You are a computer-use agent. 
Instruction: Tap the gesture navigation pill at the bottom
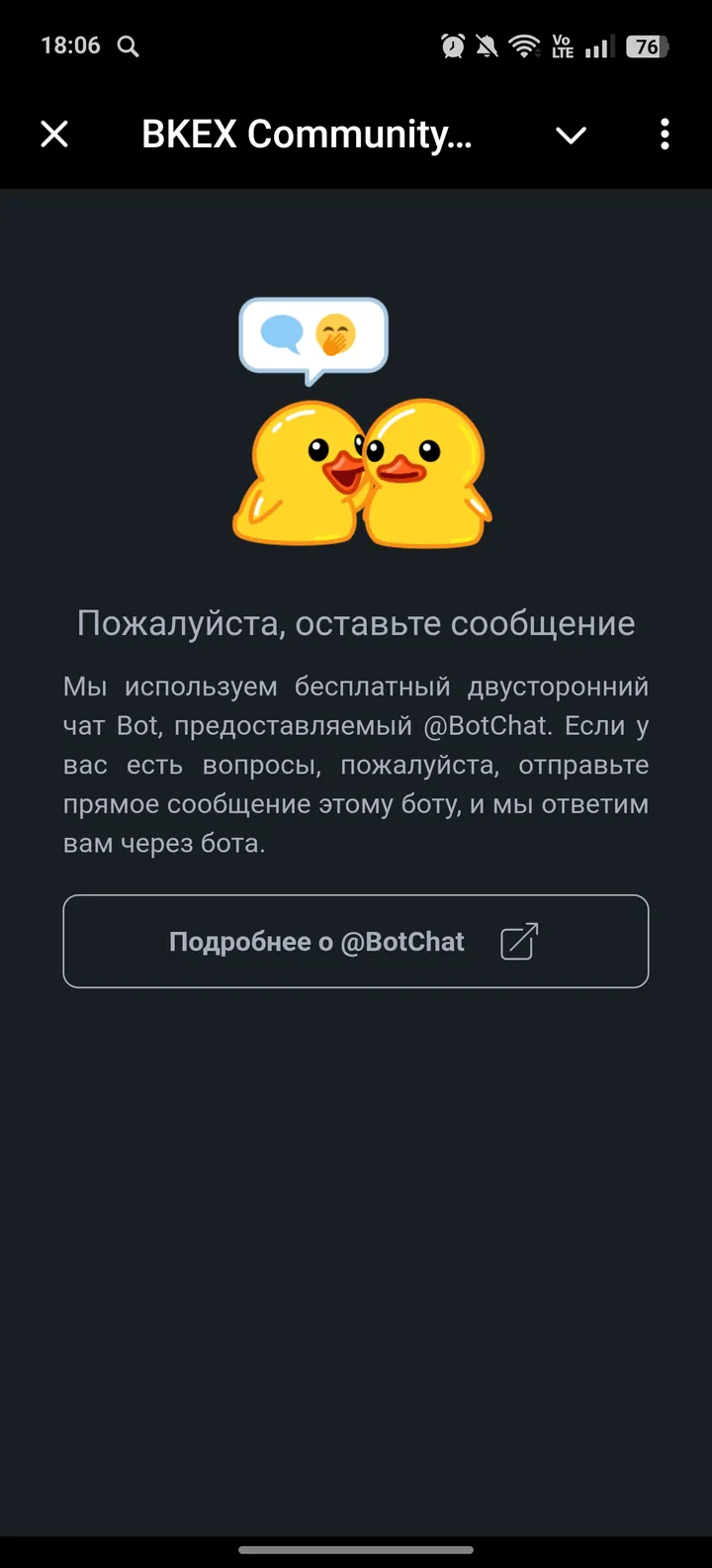click(355, 1552)
